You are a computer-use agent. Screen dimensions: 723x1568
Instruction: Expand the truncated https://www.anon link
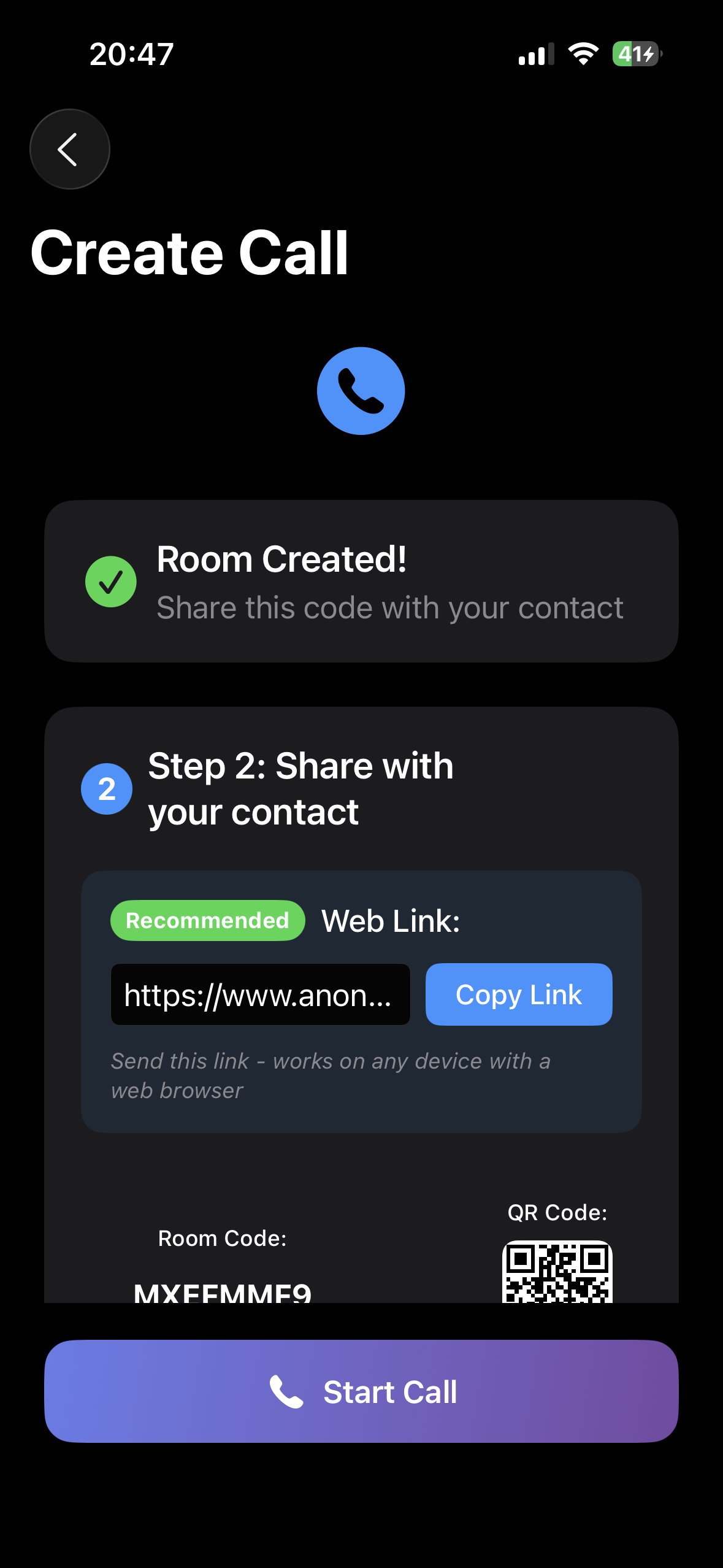pyautogui.click(x=260, y=994)
